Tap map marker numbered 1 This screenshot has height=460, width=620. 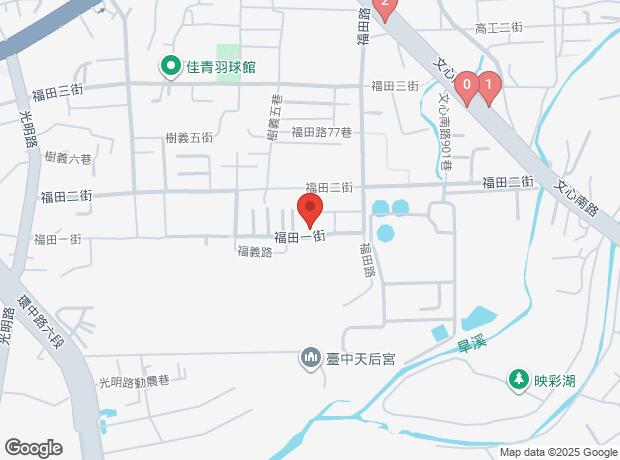pyautogui.click(x=488, y=88)
